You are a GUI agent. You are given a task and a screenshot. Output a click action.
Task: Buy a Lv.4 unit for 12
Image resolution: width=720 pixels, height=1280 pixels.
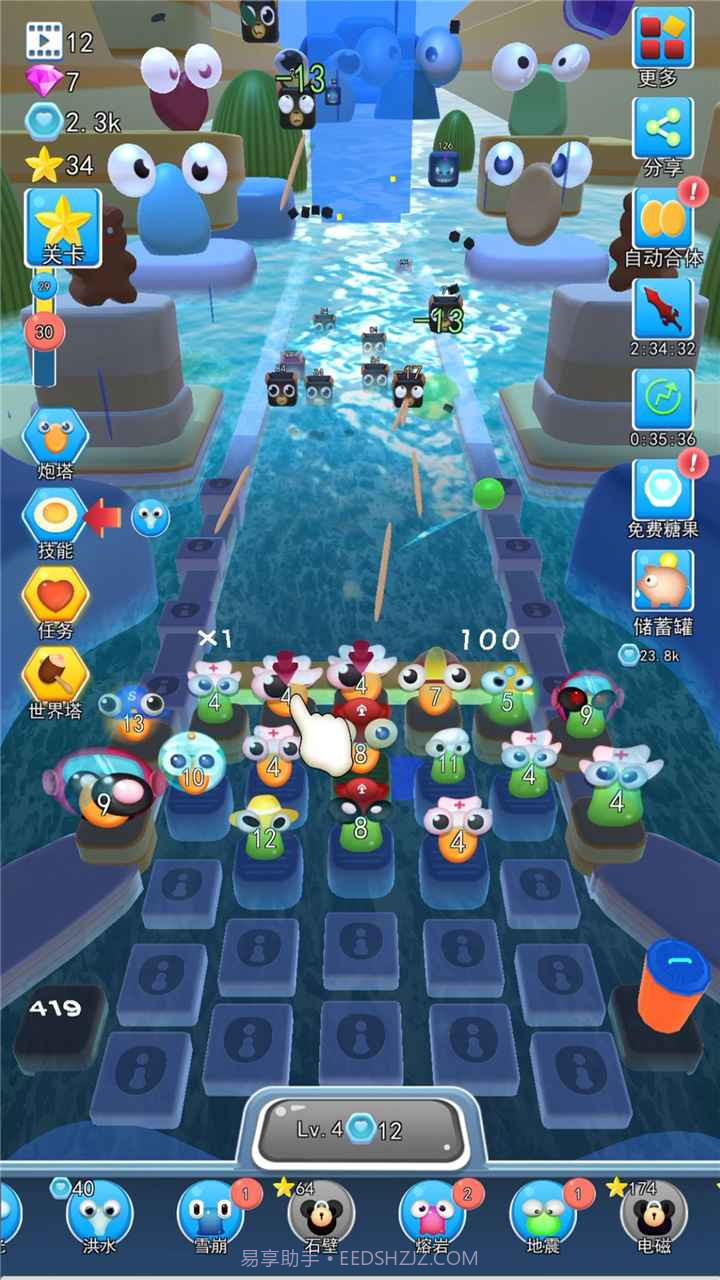[360, 1130]
